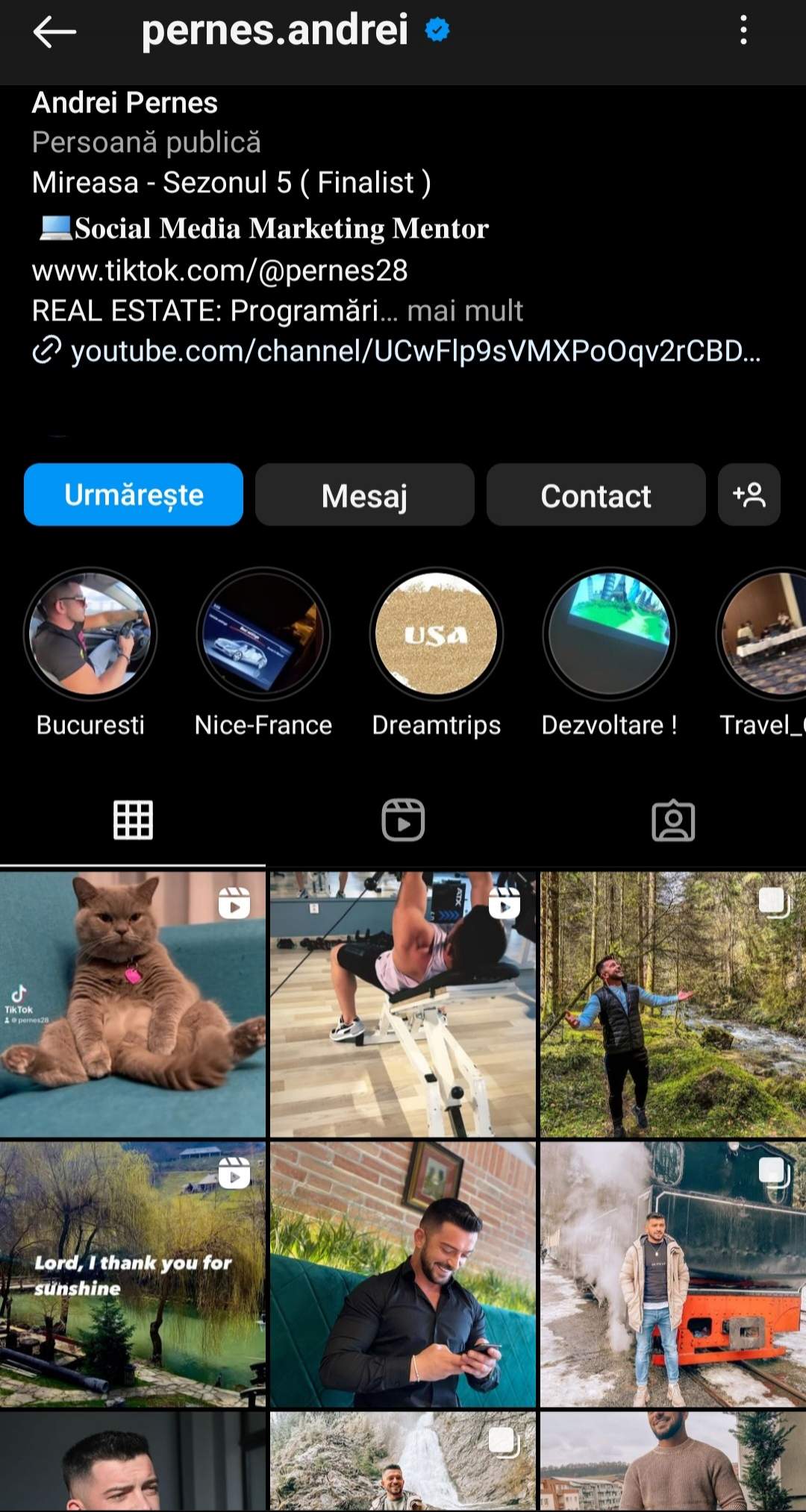
Task: Switch to the Reels tab
Action: [403, 820]
